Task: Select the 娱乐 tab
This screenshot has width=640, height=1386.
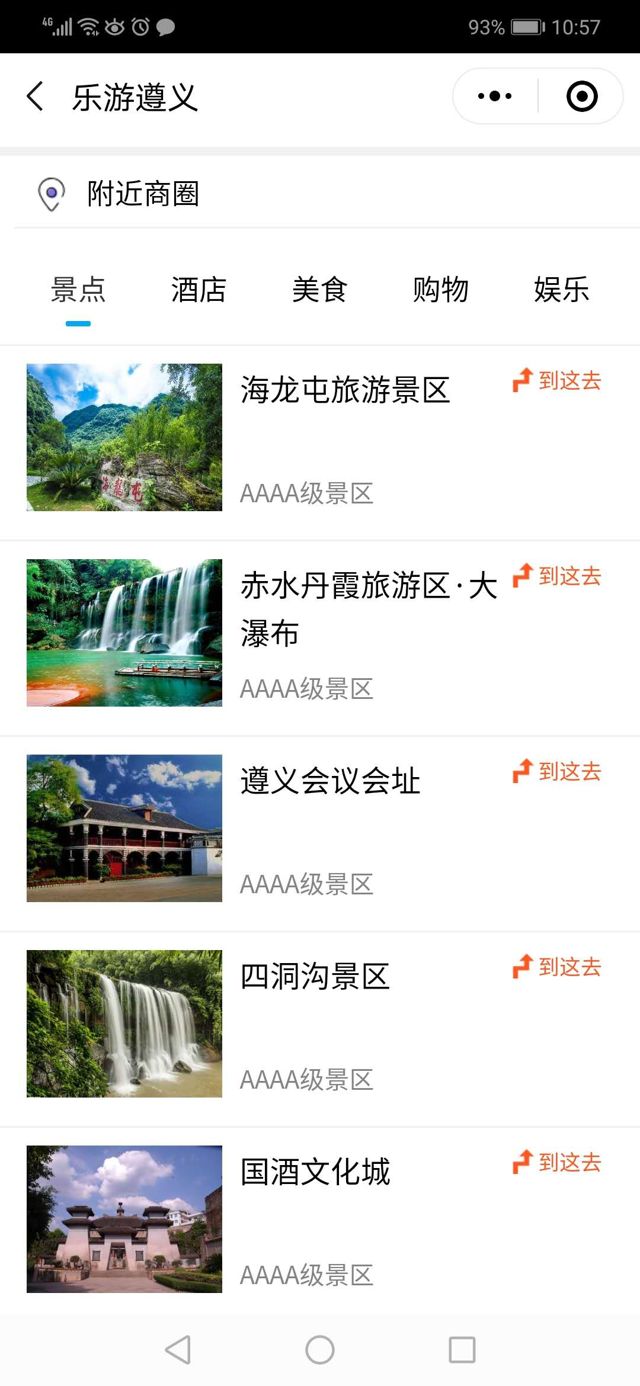Action: pyautogui.click(x=561, y=290)
